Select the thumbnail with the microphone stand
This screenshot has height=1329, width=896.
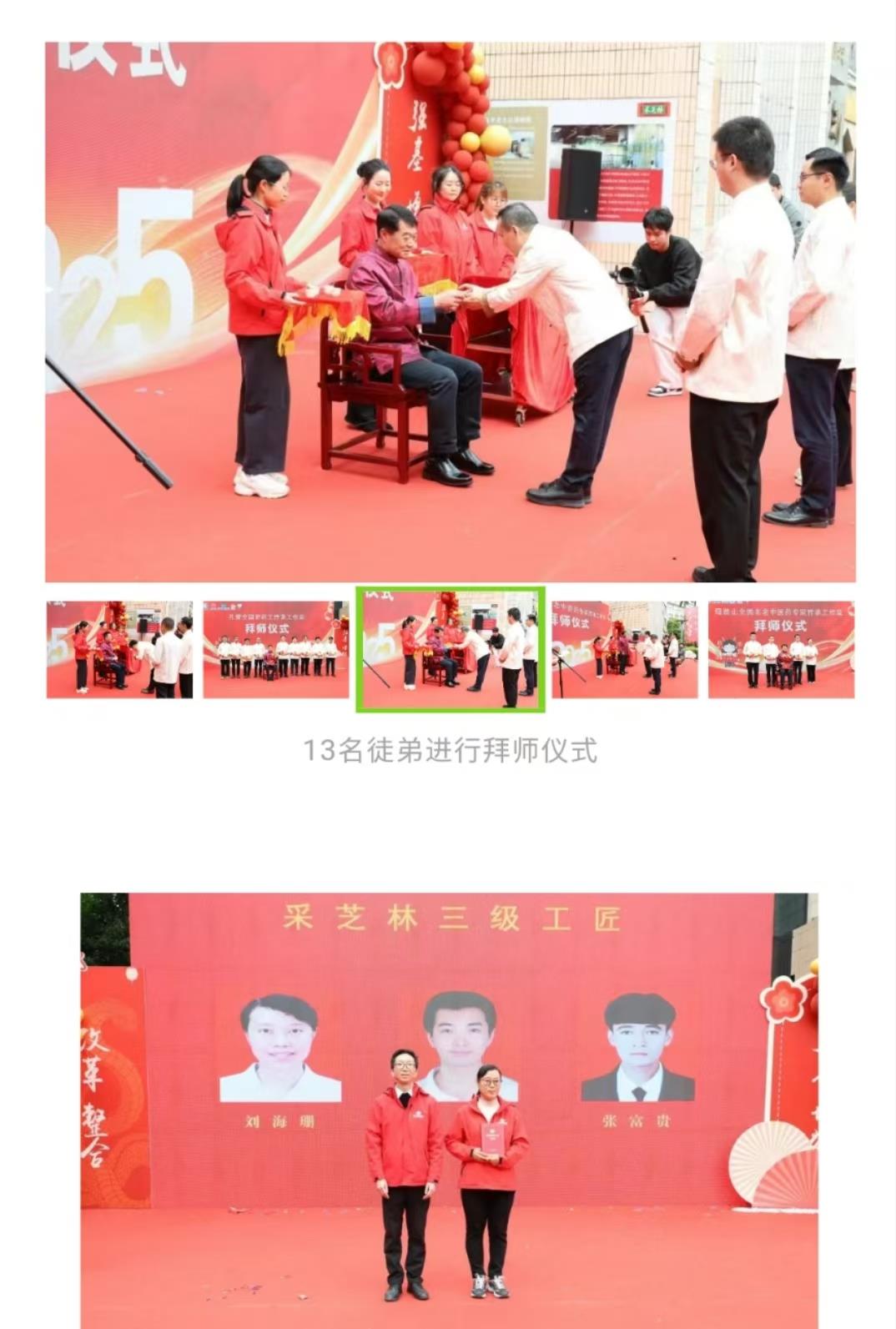(x=624, y=649)
